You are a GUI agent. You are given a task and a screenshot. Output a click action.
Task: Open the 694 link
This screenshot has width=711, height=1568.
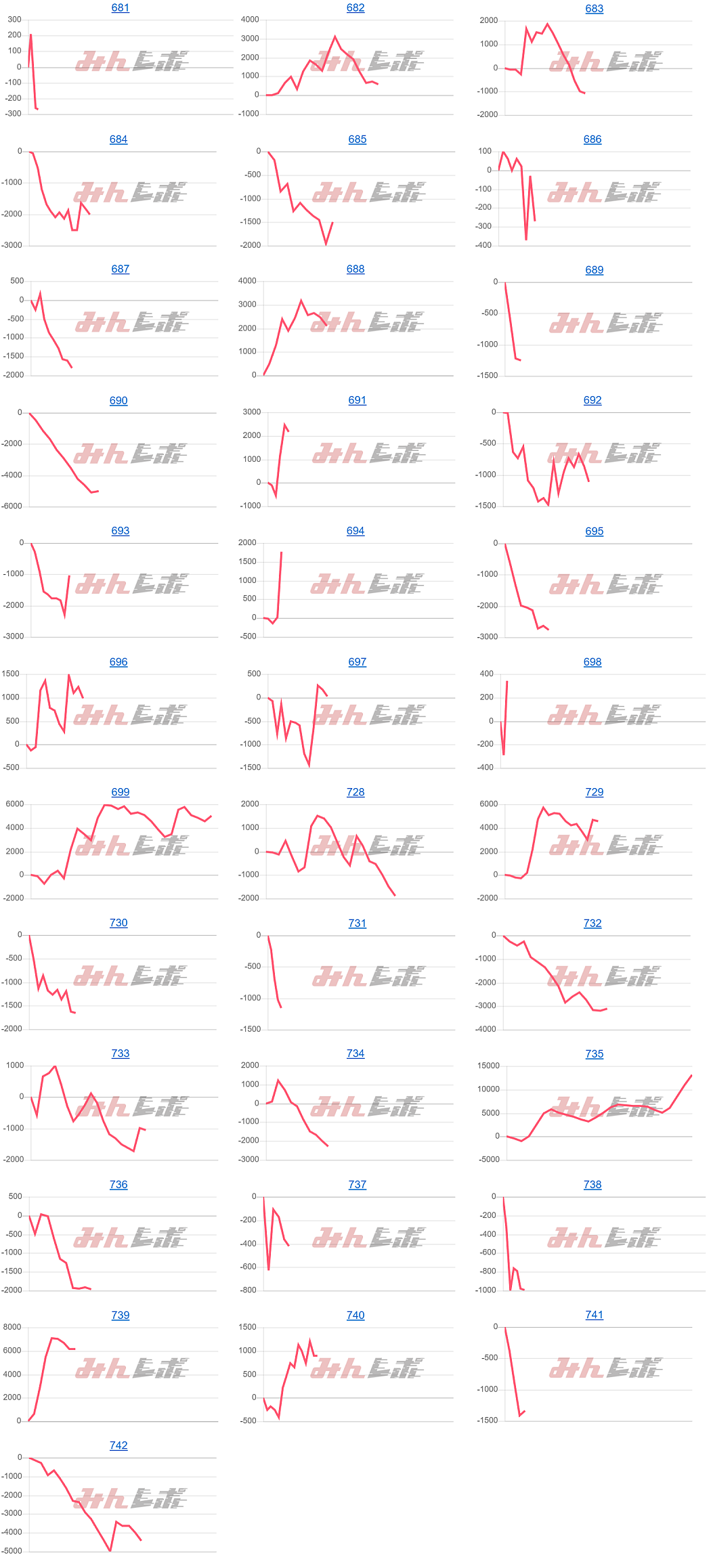pos(355,531)
